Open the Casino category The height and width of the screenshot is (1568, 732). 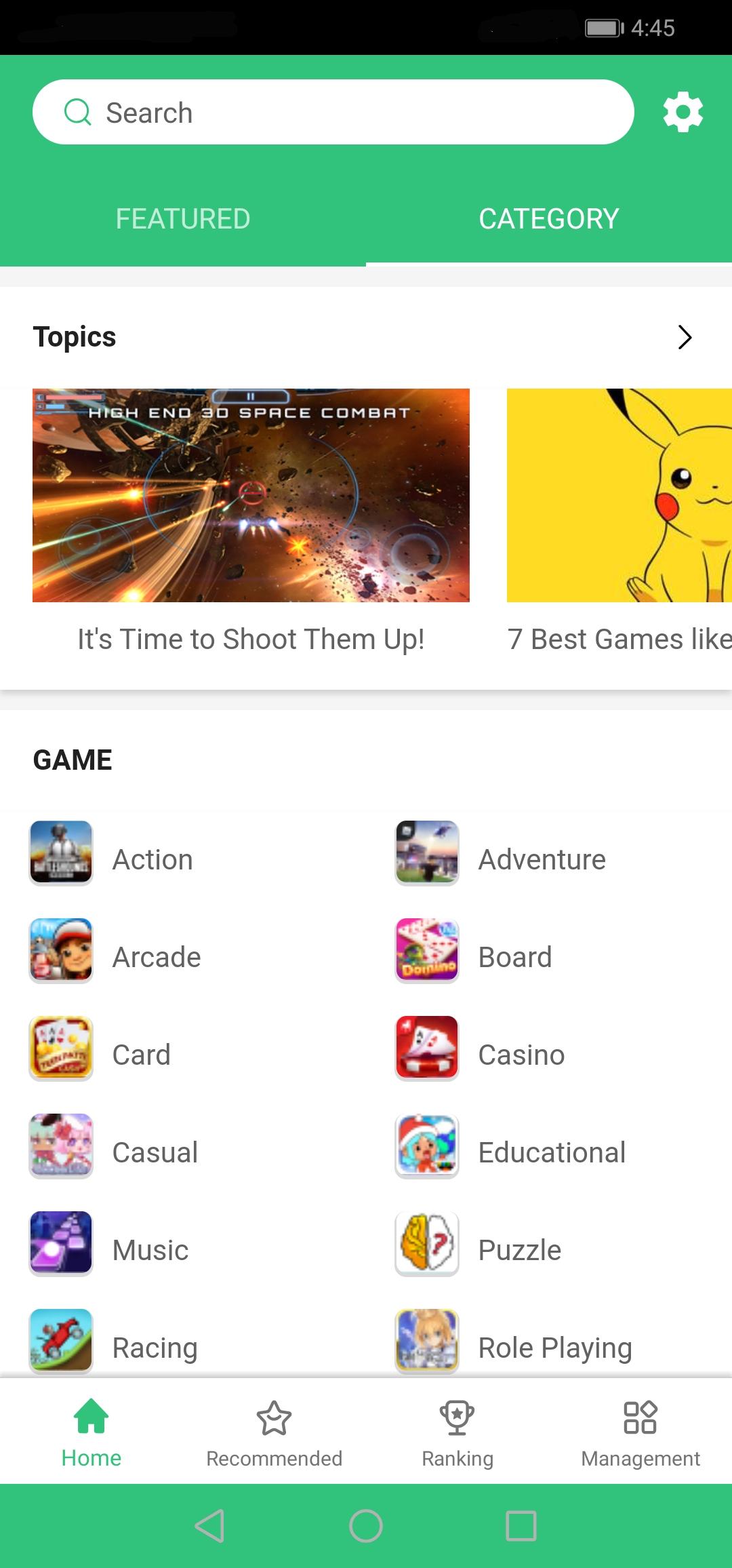coord(521,1055)
